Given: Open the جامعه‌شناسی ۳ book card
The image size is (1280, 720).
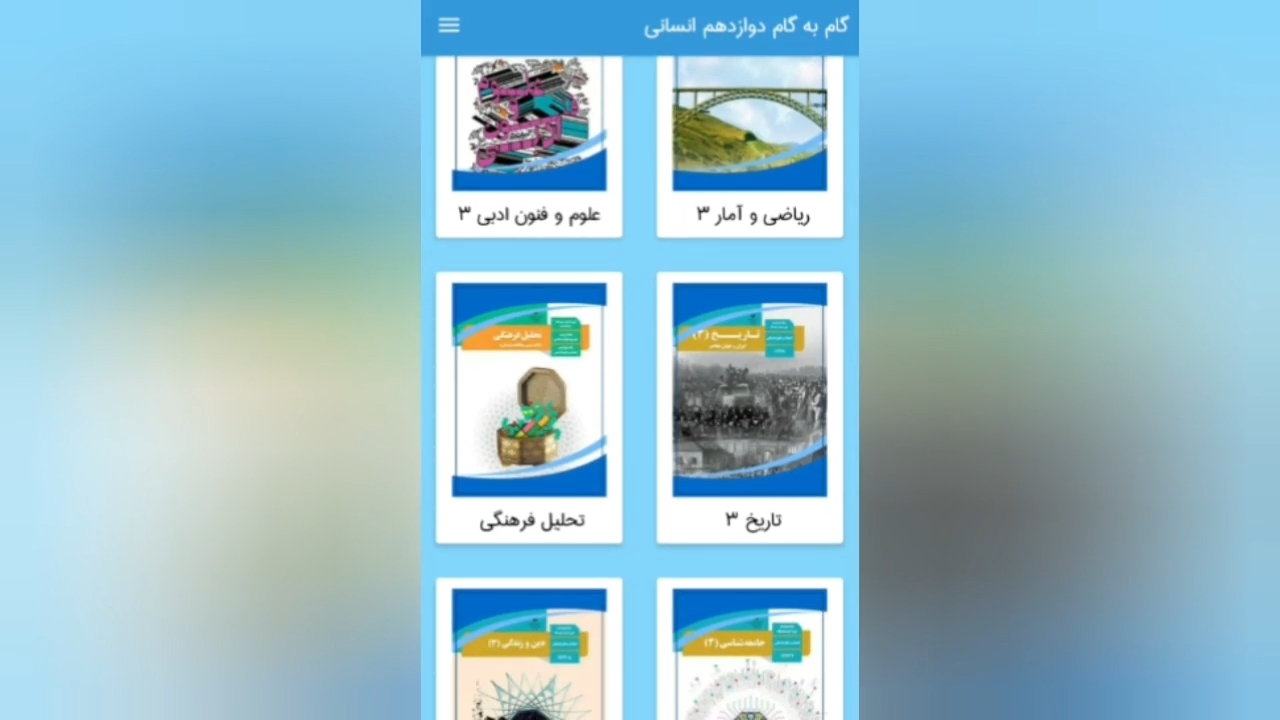Looking at the screenshot, I should [x=749, y=652].
